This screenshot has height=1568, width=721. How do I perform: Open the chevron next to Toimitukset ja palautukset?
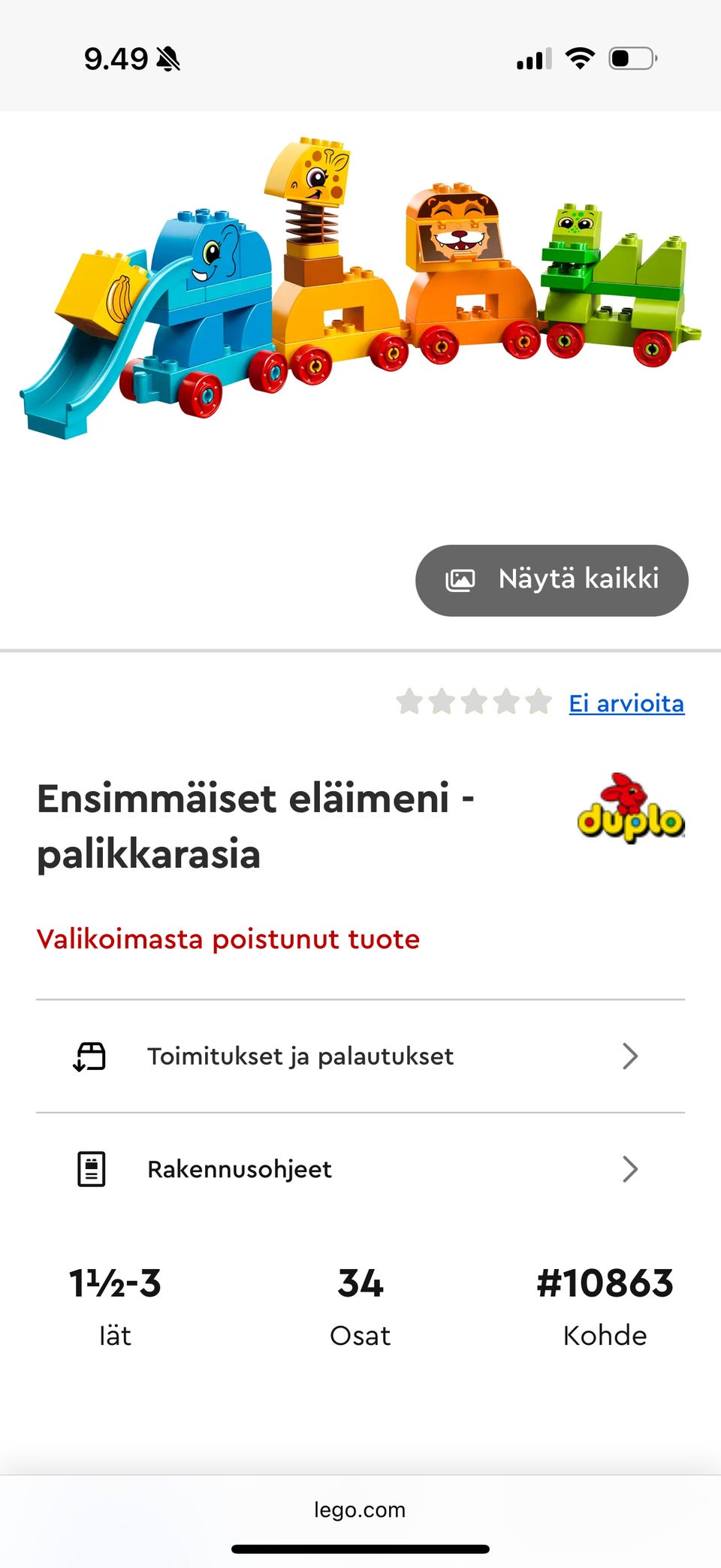[x=629, y=1056]
